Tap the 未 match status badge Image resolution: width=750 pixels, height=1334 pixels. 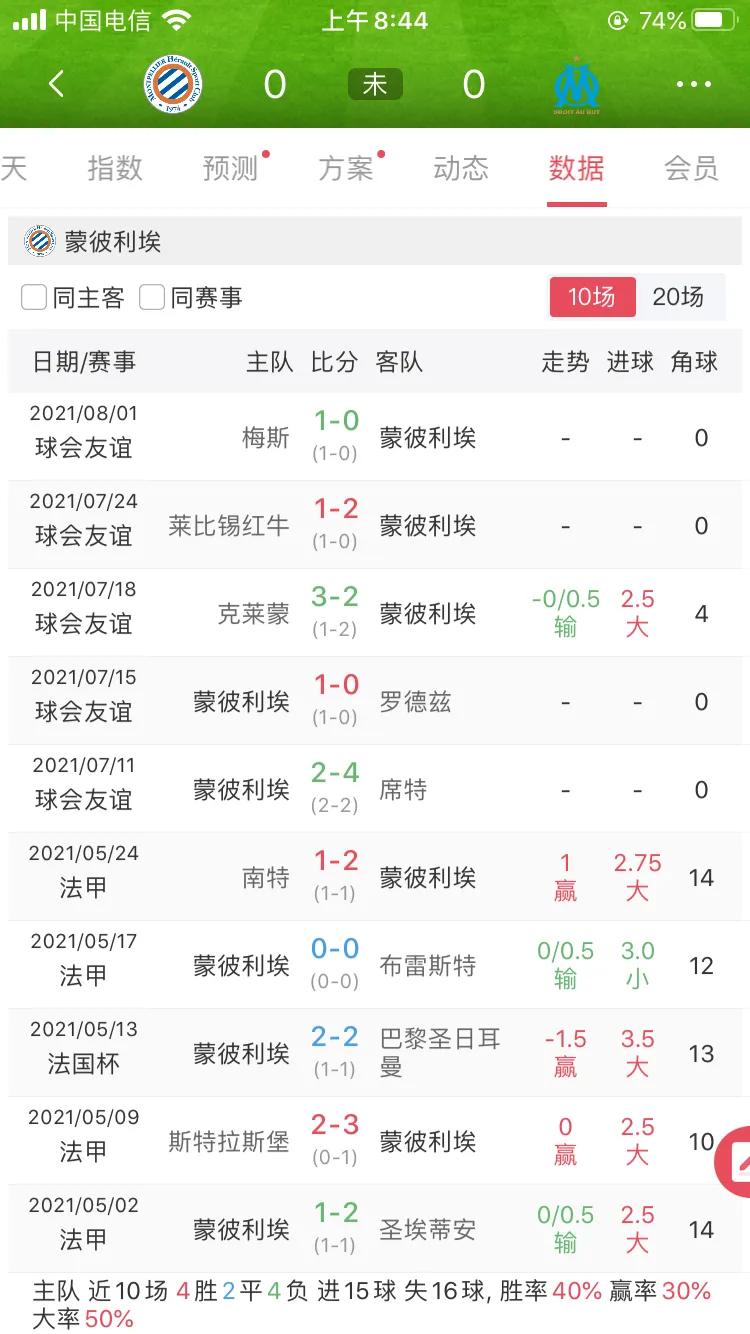(x=374, y=84)
